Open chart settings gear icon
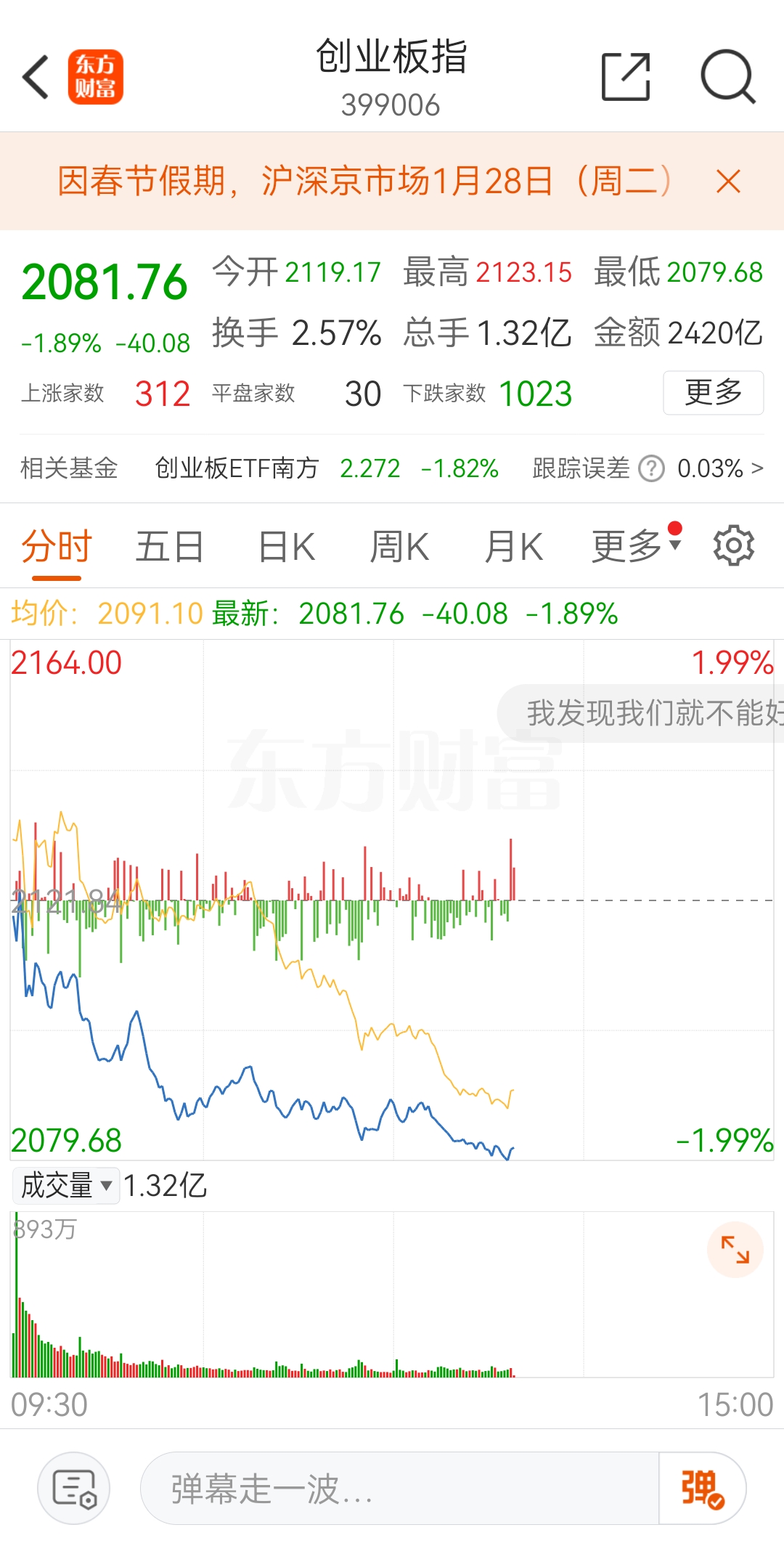This screenshot has width=784, height=1546. point(734,545)
